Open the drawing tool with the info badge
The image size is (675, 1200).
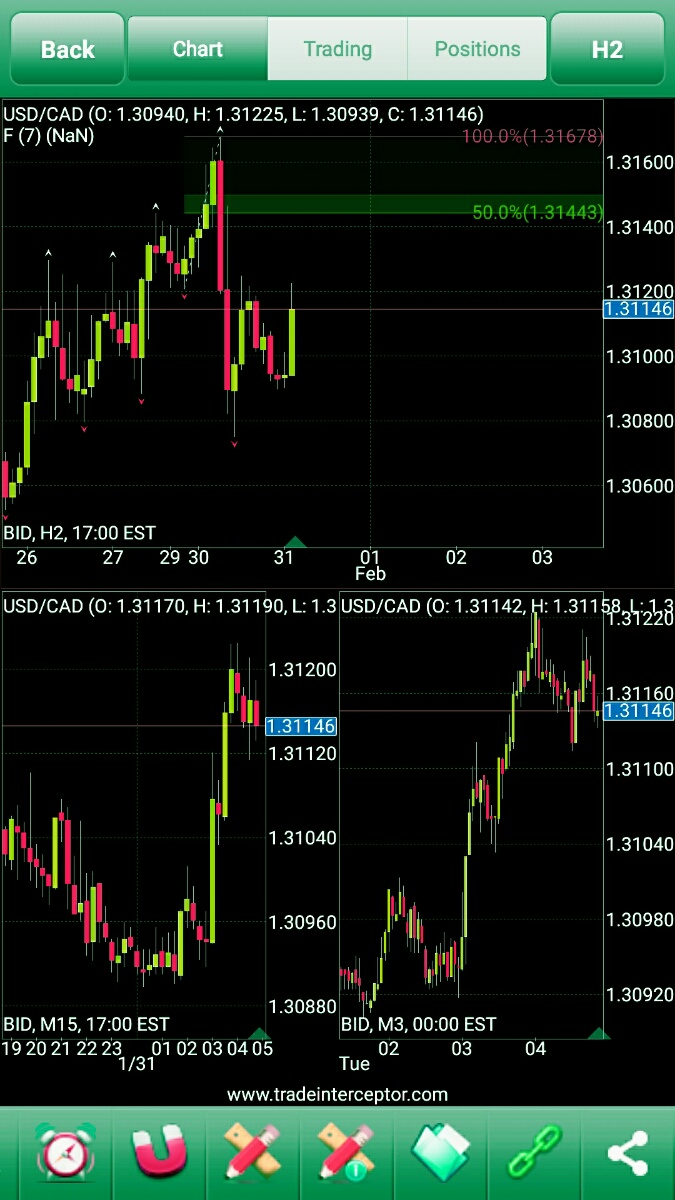(346, 1152)
